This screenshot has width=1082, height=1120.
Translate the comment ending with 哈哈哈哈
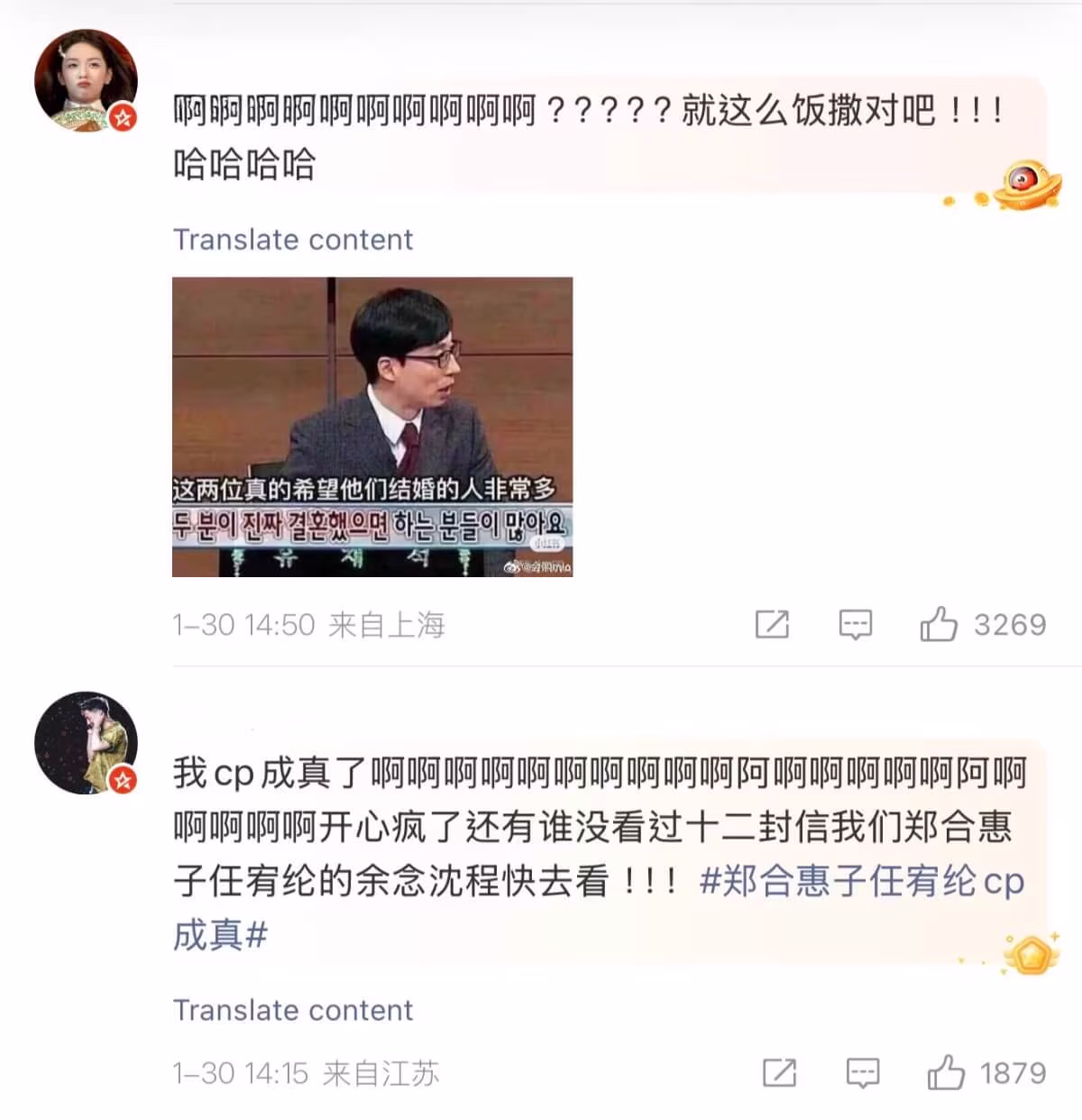click(x=292, y=240)
